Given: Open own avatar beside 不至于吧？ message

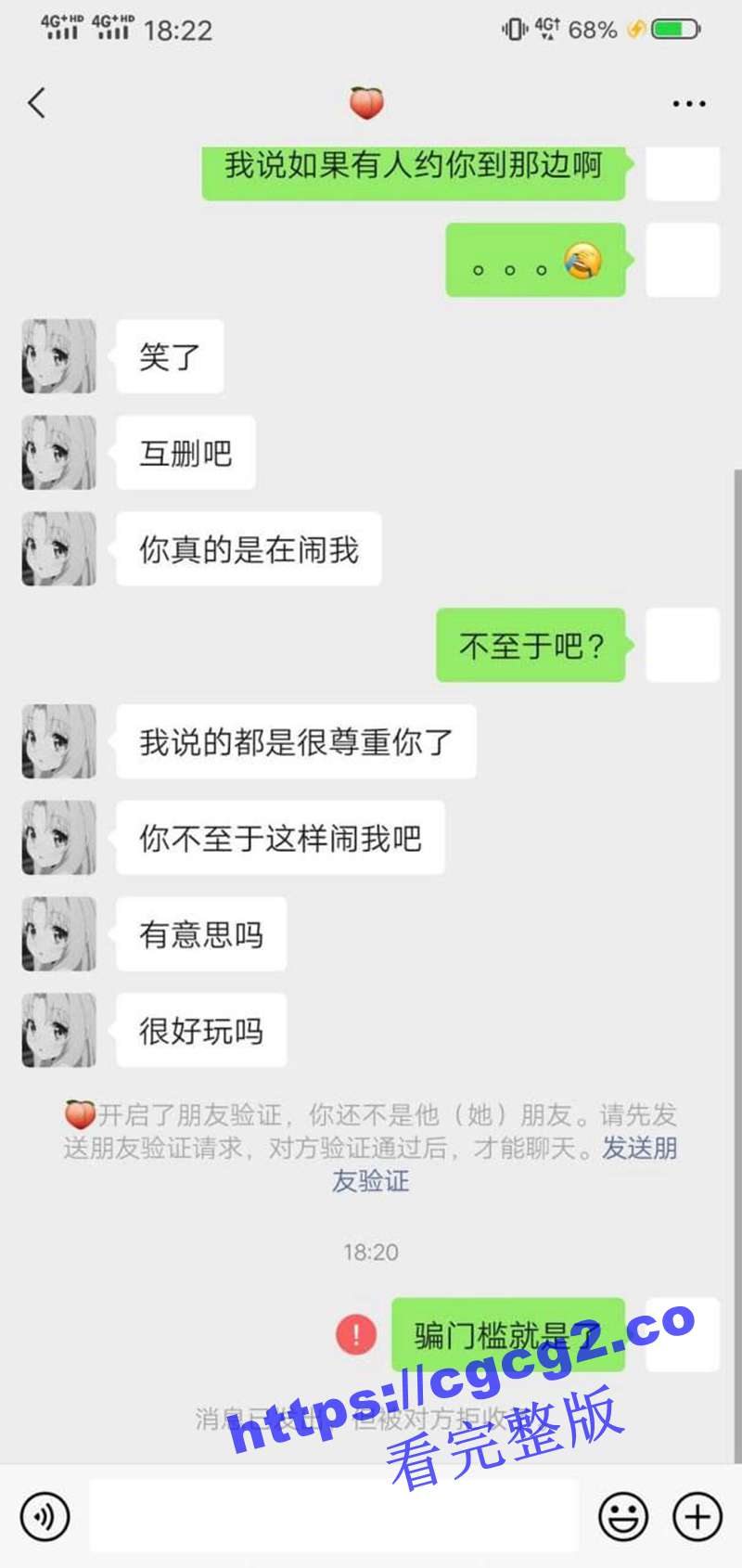Looking at the screenshot, I should pyautogui.click(x=683, y=645).
